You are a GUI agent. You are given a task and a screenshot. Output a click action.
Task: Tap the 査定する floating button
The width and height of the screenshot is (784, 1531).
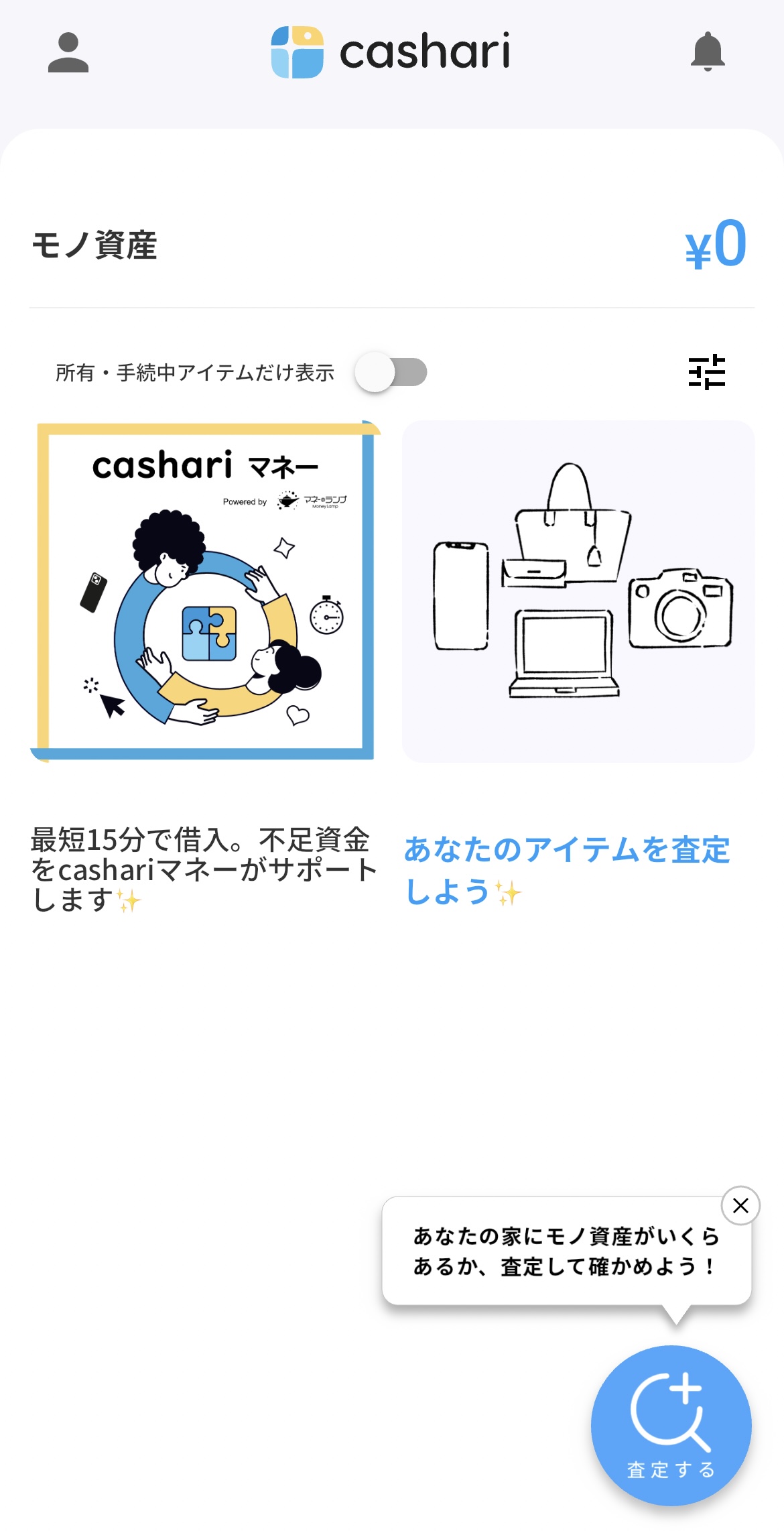671,1426
